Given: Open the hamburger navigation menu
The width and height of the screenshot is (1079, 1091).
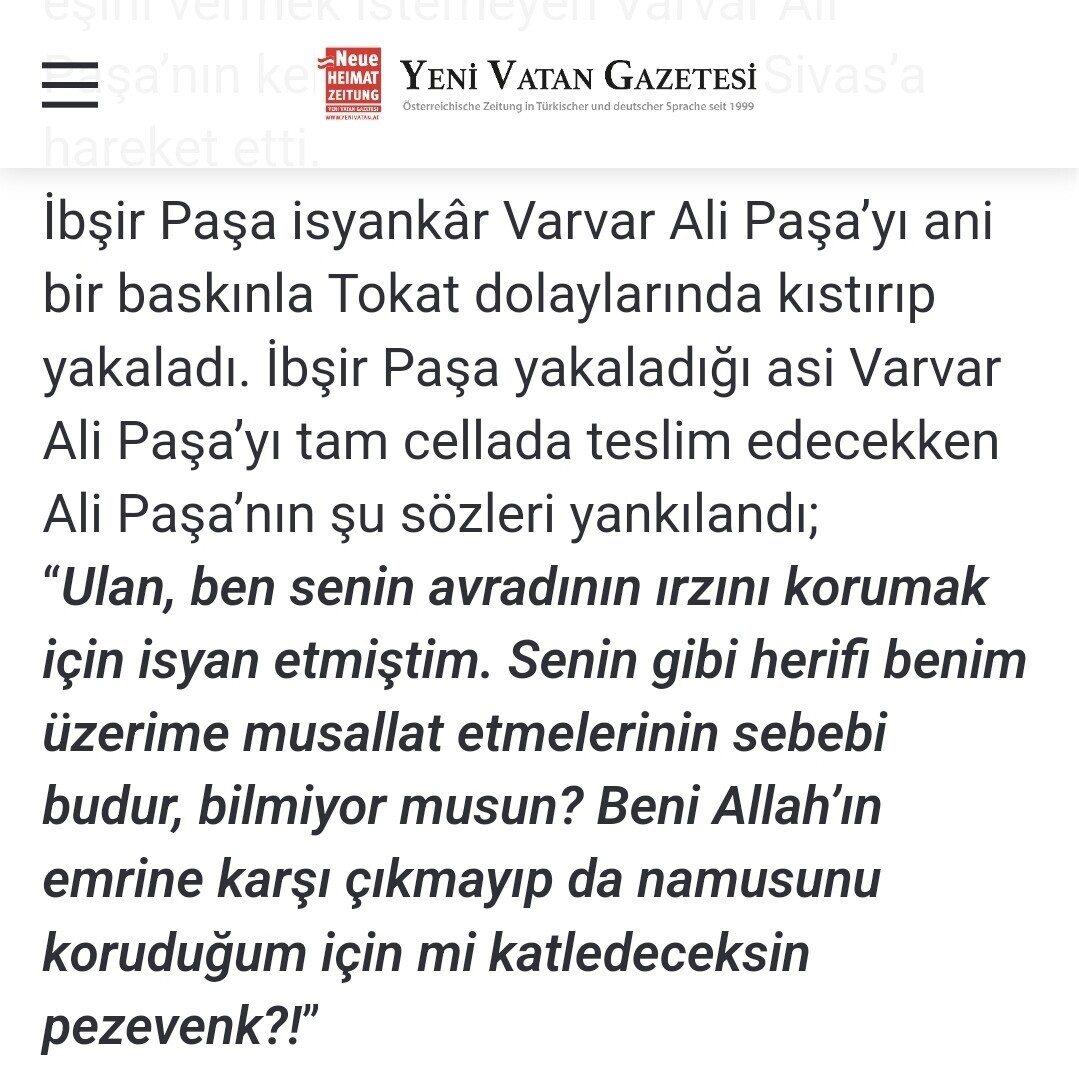Looking at the screenshot, I should (70, 85).
